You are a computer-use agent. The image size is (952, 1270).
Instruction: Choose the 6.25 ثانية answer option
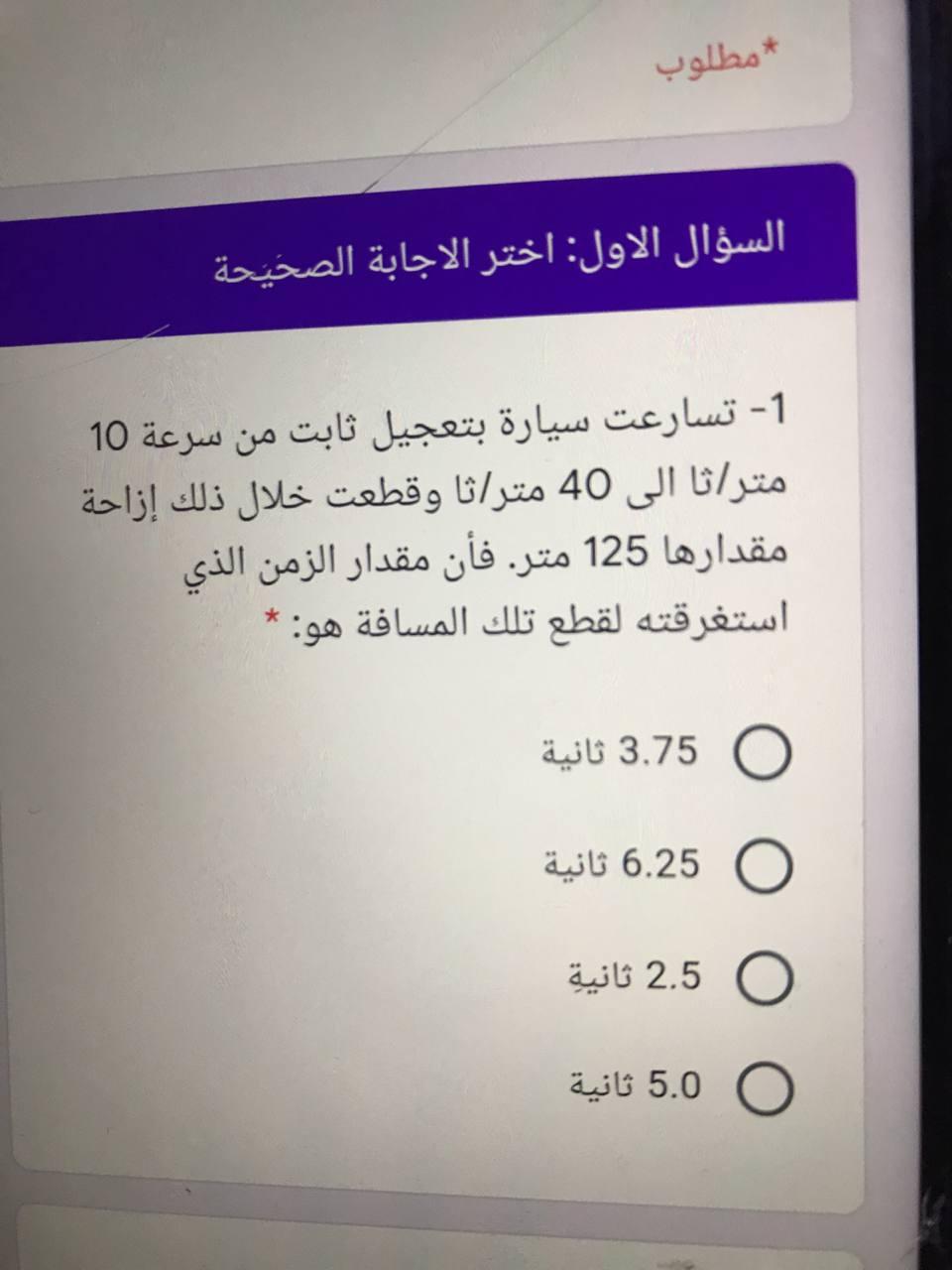pyautogui.click(x=762, y=867)
